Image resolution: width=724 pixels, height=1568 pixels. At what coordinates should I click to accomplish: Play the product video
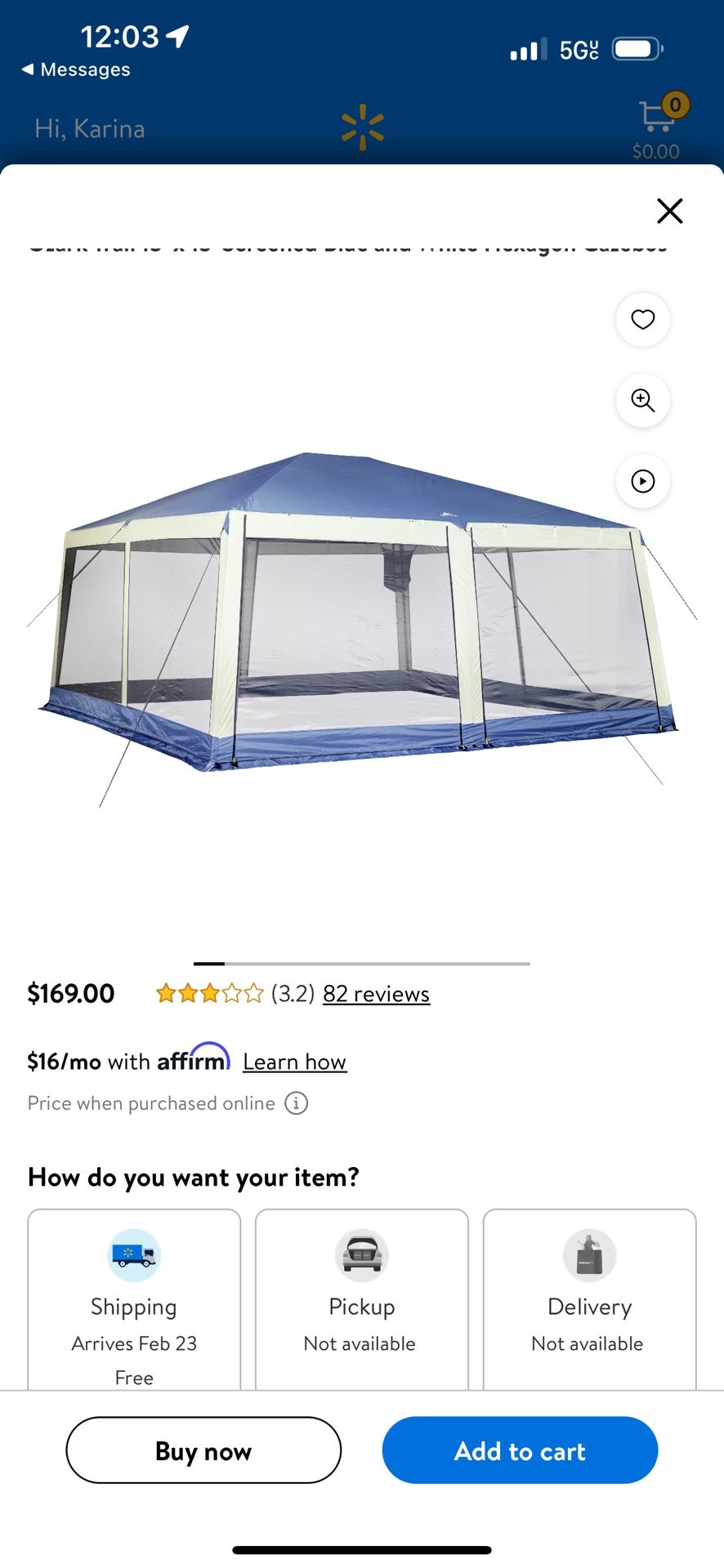tap(643, 481)
